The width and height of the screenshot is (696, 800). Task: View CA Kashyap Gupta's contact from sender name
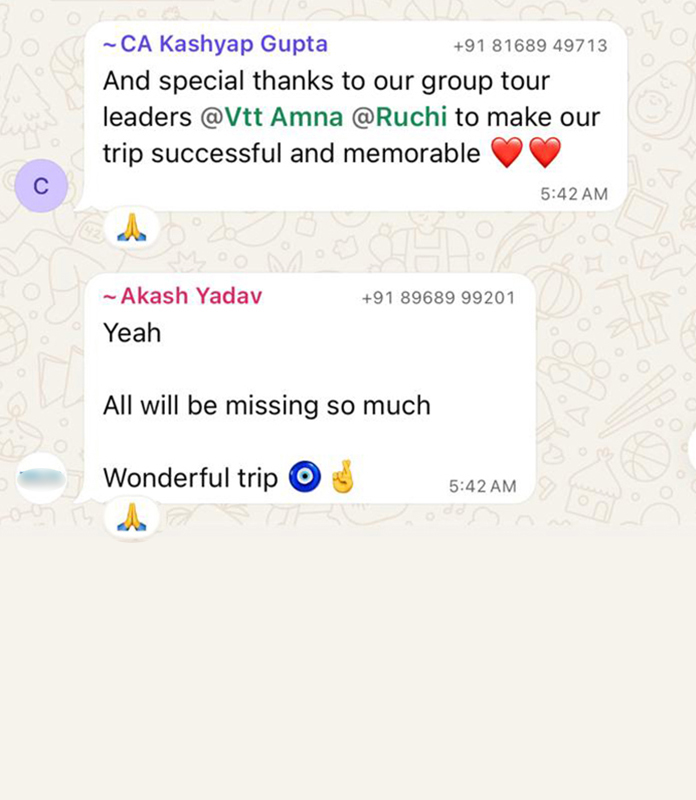tap(215, 45)
